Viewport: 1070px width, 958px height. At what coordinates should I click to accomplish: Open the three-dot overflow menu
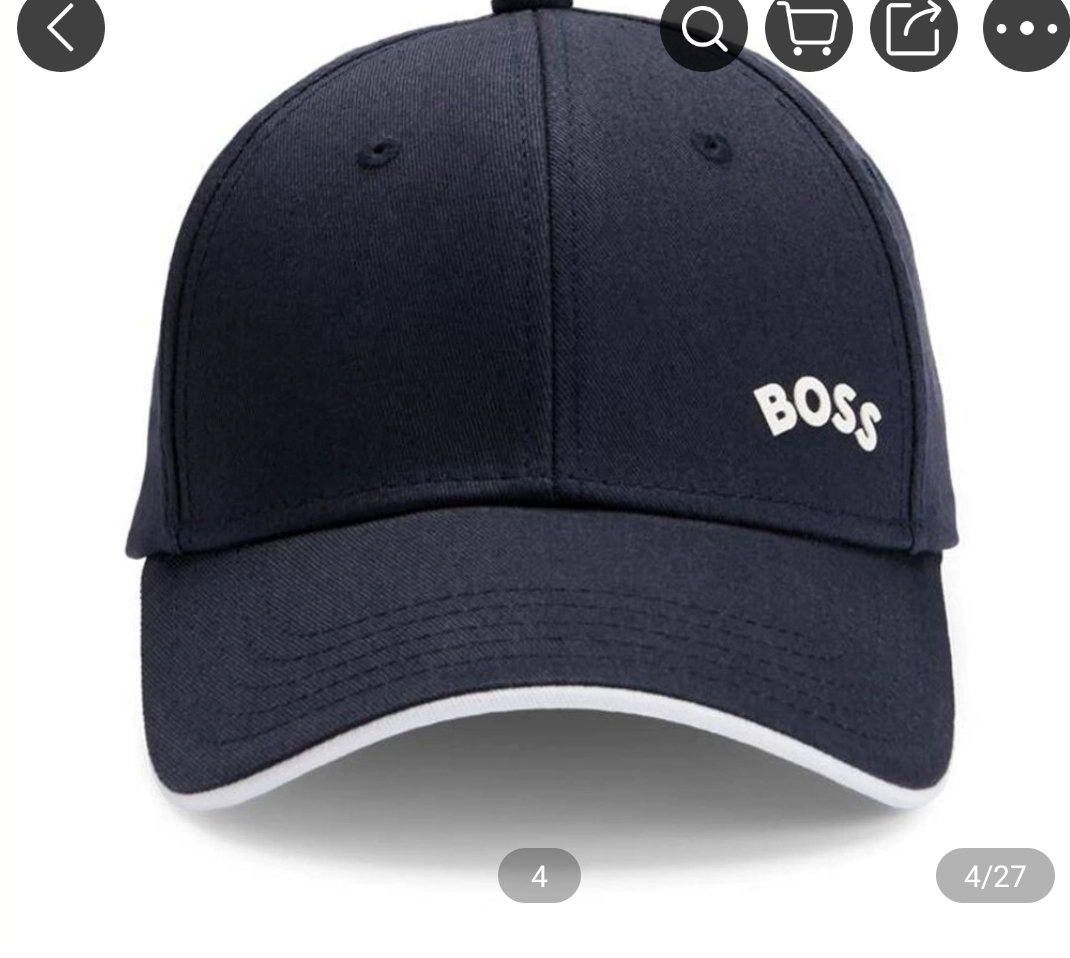(1025, 30)
